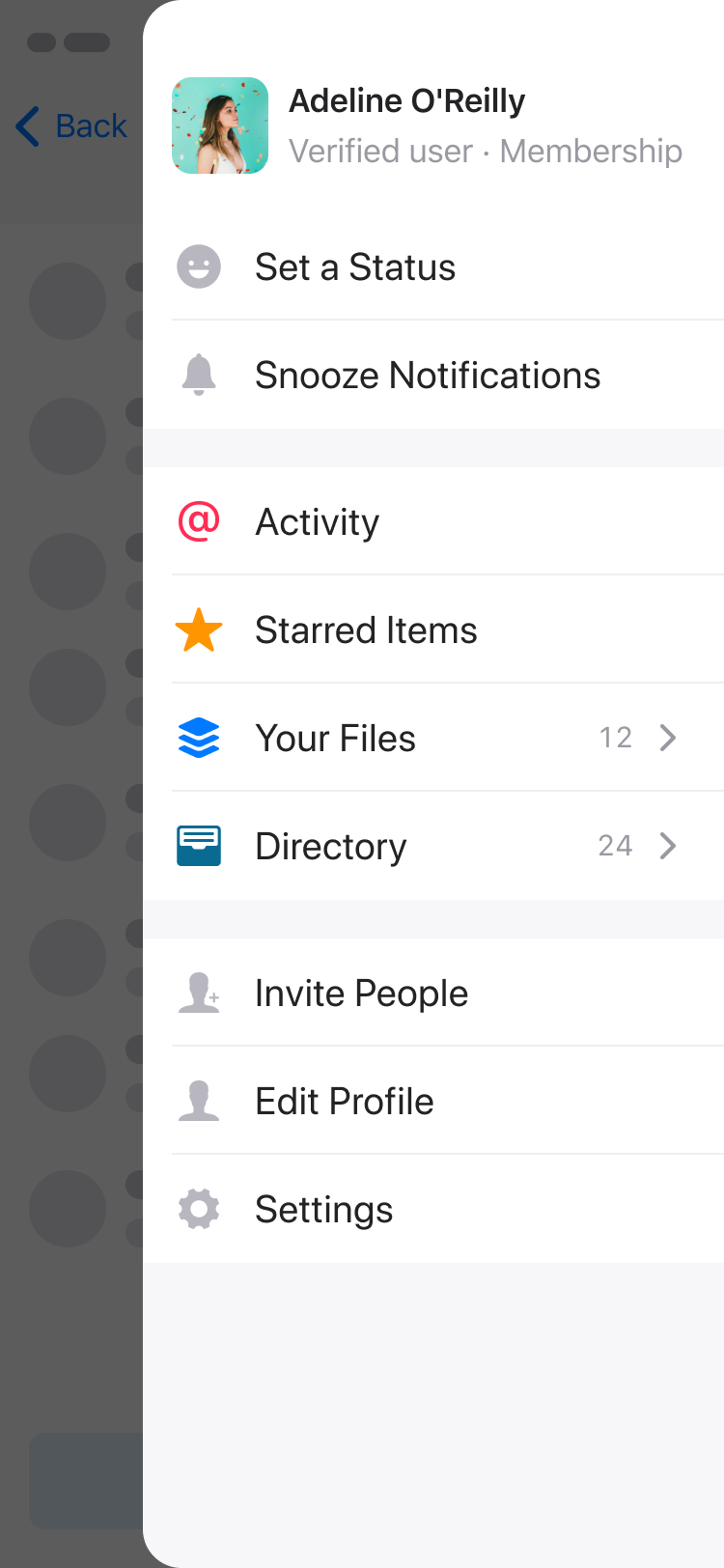The width and height of the screenshot is (724, 1568).
Task: Select the Starred Items row
Action: click(x=366, y=630)
